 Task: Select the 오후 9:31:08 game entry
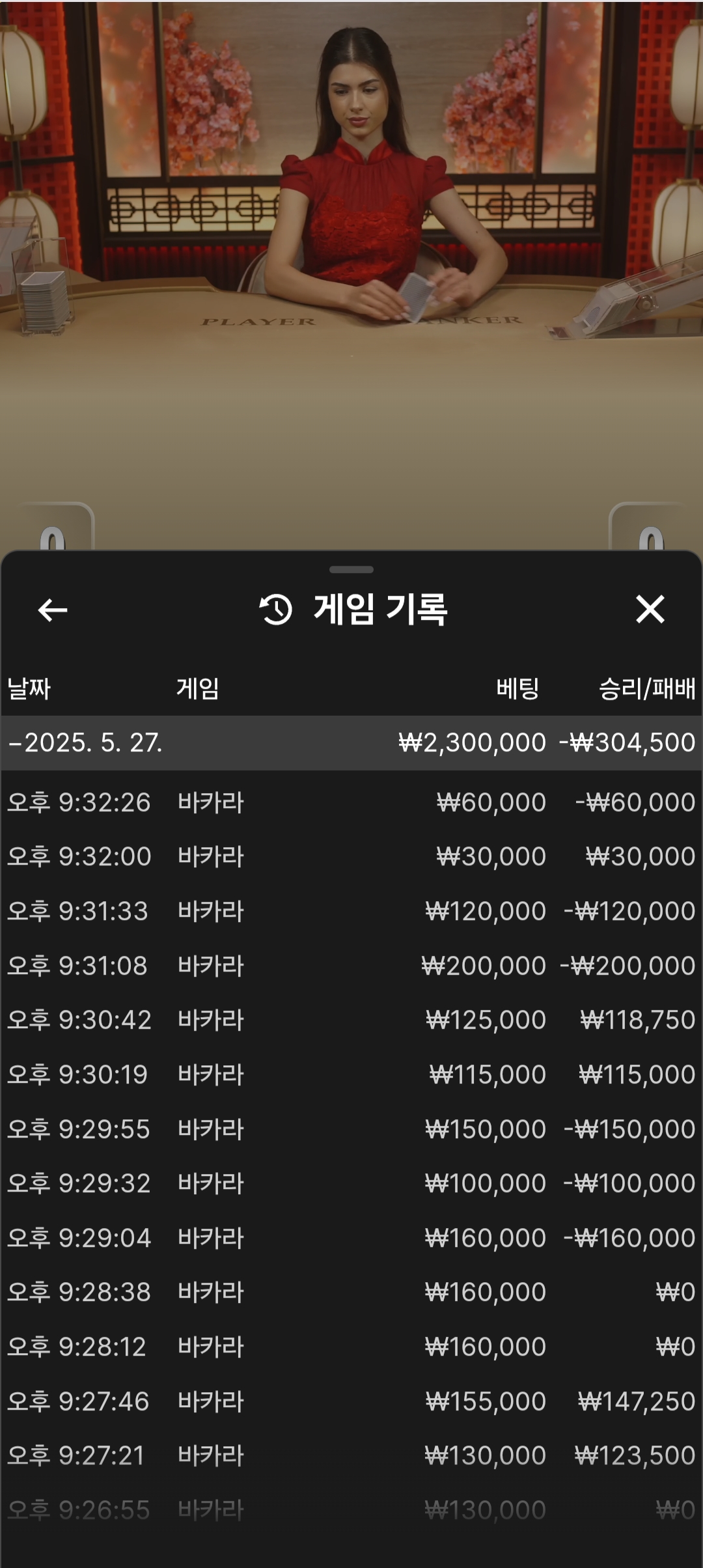(351, 966)
